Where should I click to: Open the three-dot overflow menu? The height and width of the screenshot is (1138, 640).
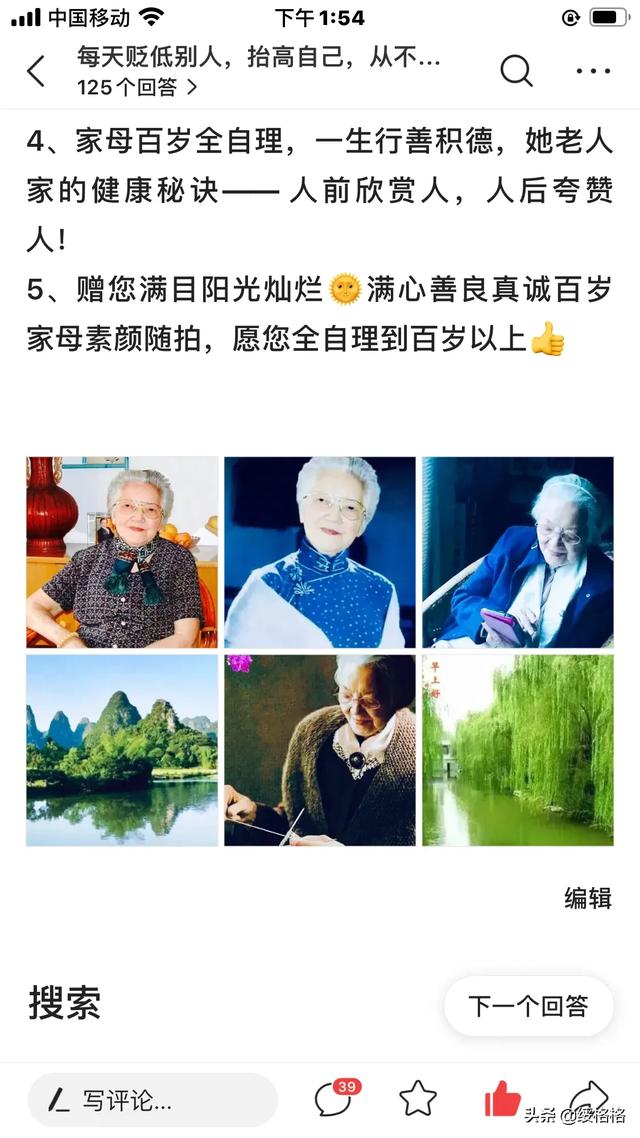tap(593, 71)
